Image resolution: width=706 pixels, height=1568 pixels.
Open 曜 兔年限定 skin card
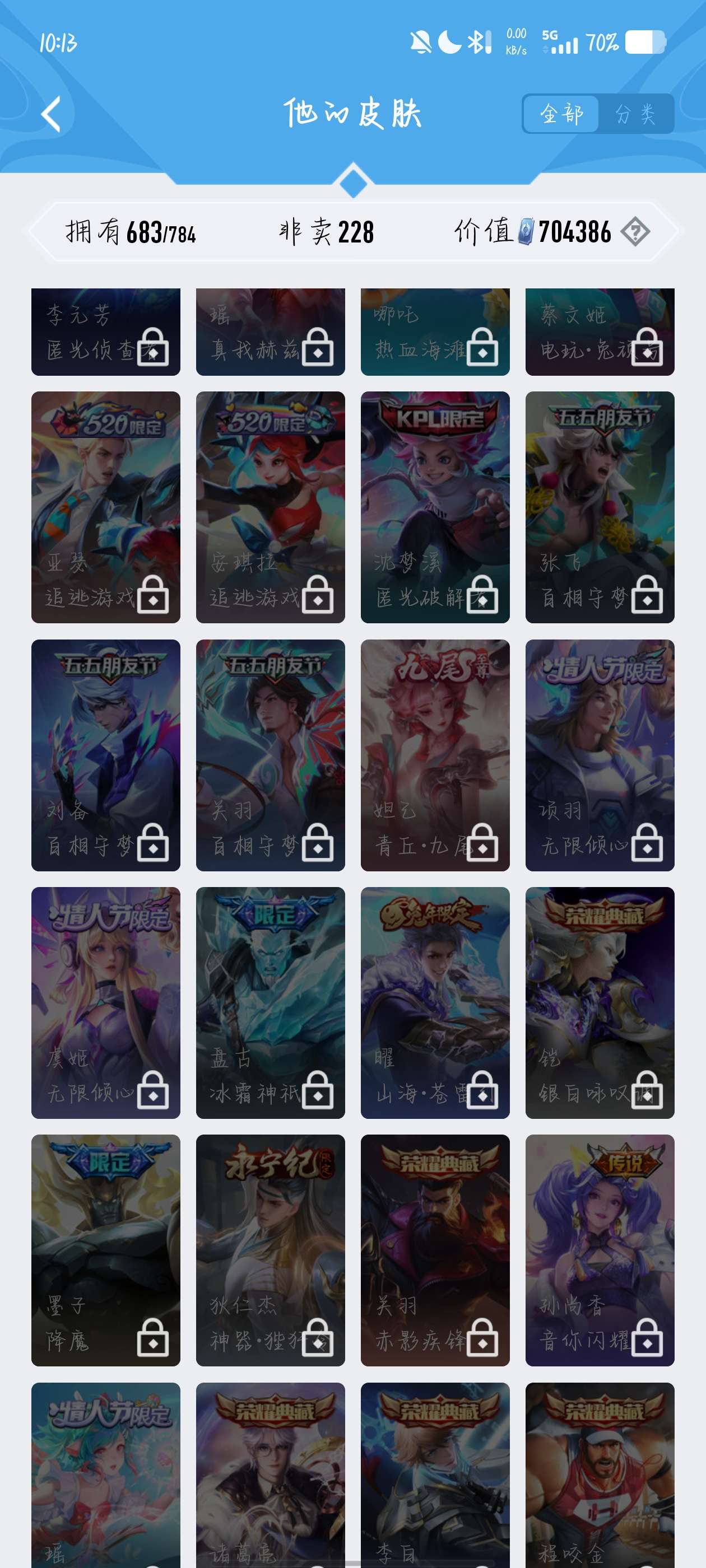435,1002
